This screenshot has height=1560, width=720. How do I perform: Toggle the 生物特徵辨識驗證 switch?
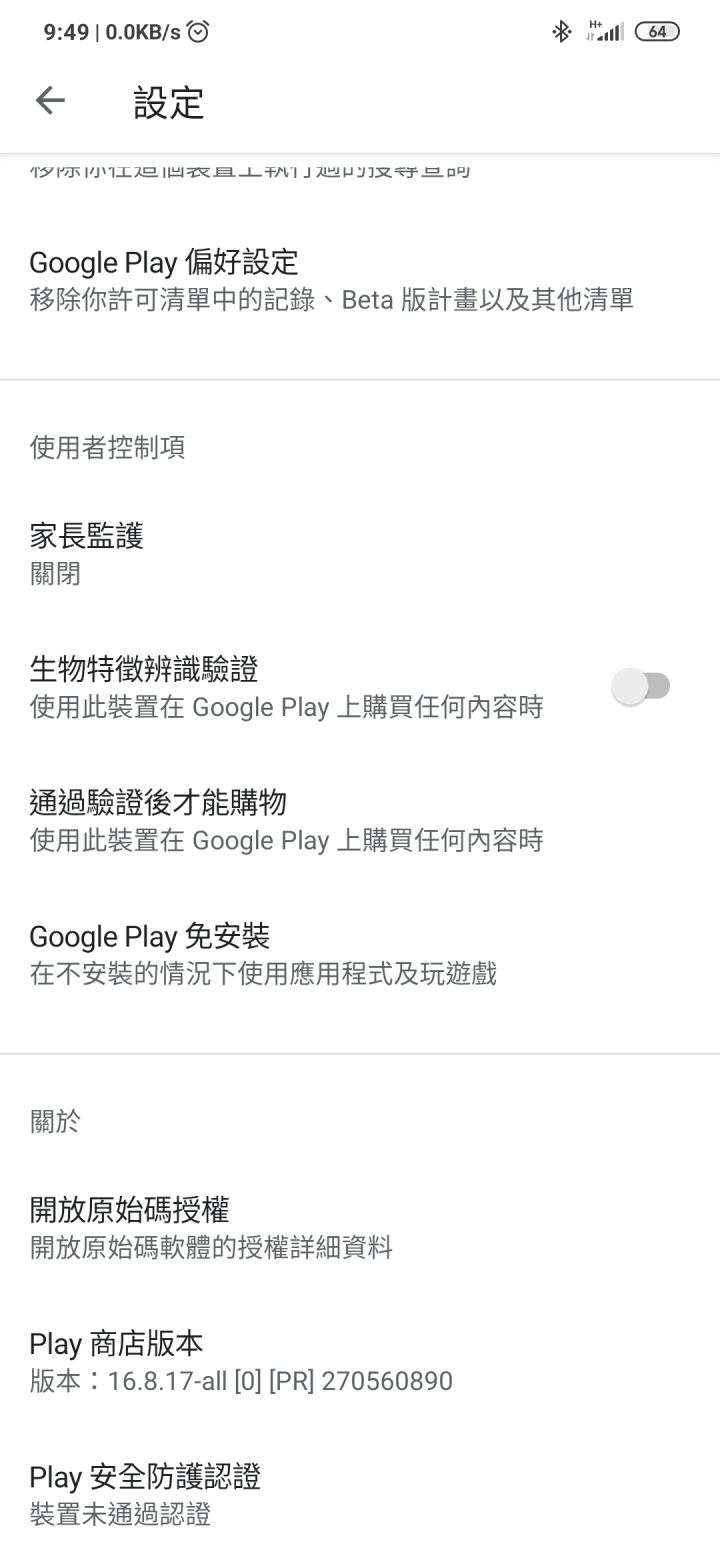pyautogui.click(x=640, y=687)
